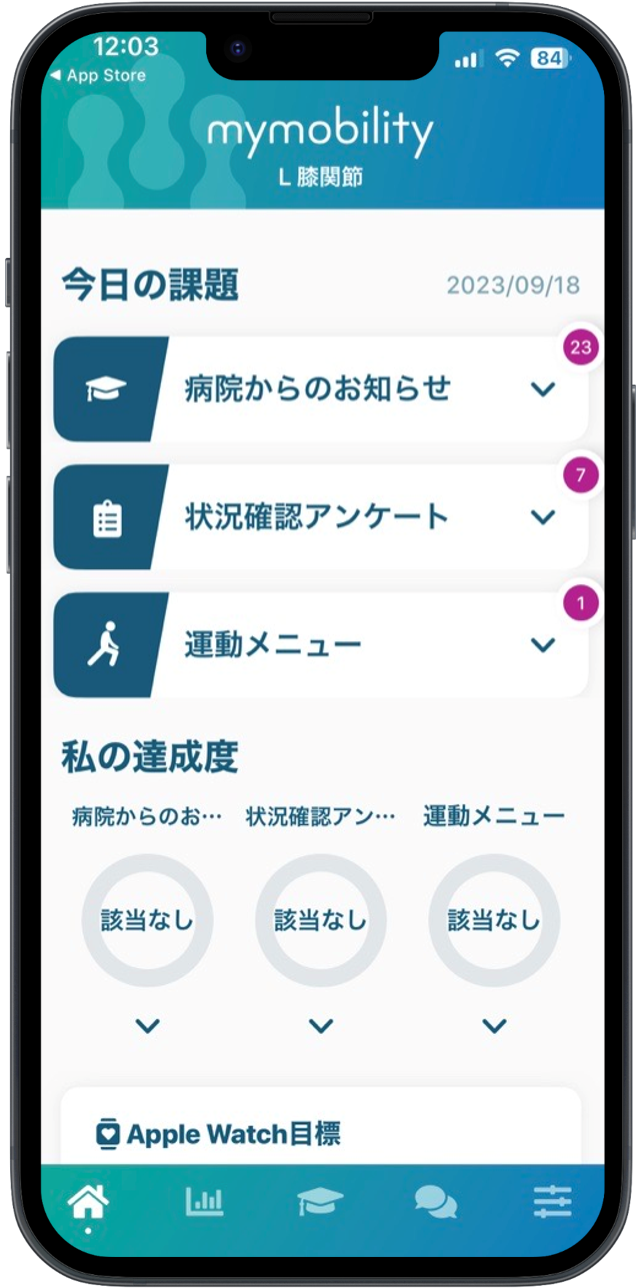
Task: Expand the chevron under 状況確認アン… progress ring
Action: coord(320,1025)
